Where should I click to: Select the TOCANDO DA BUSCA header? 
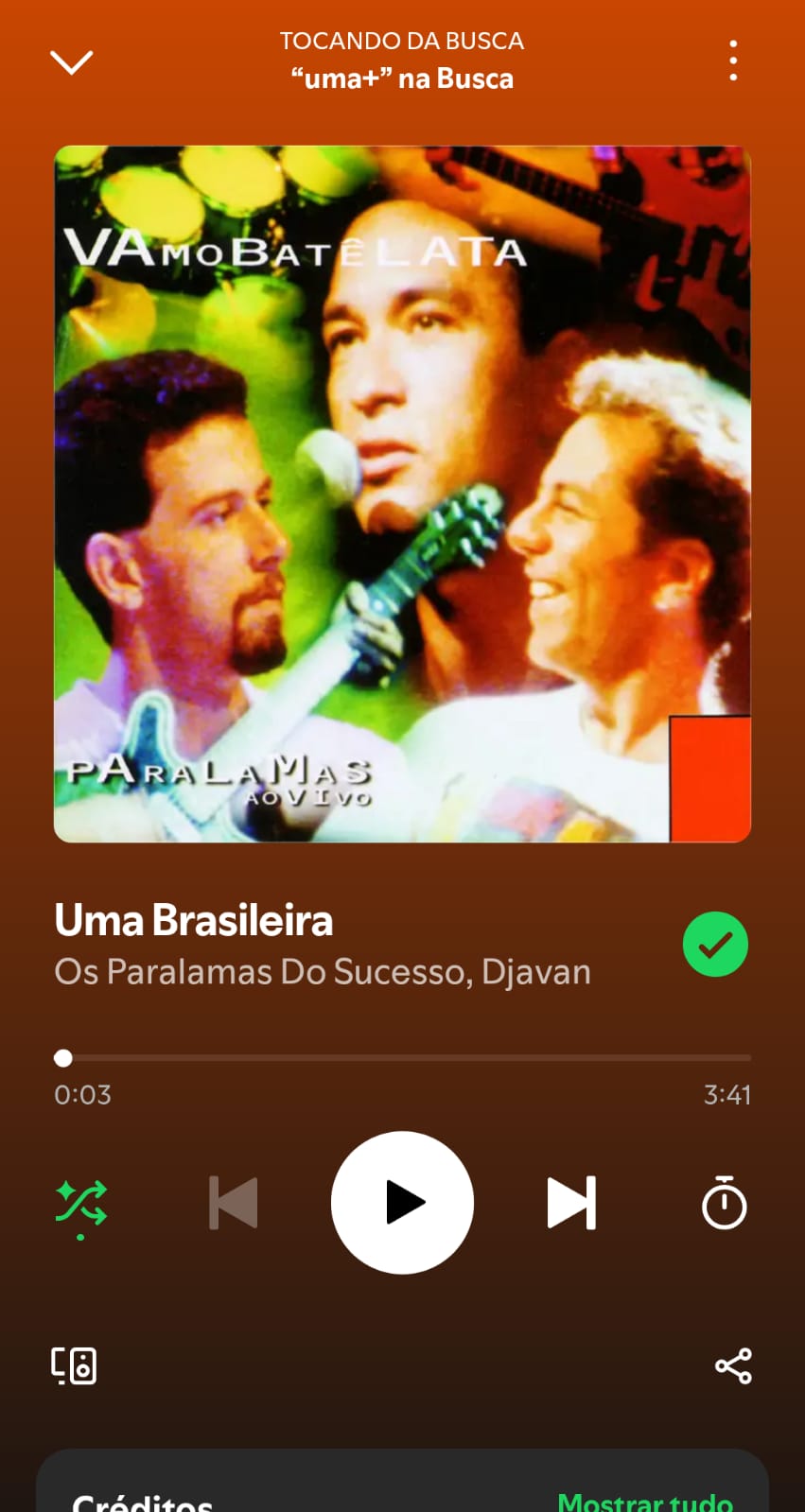402,41
